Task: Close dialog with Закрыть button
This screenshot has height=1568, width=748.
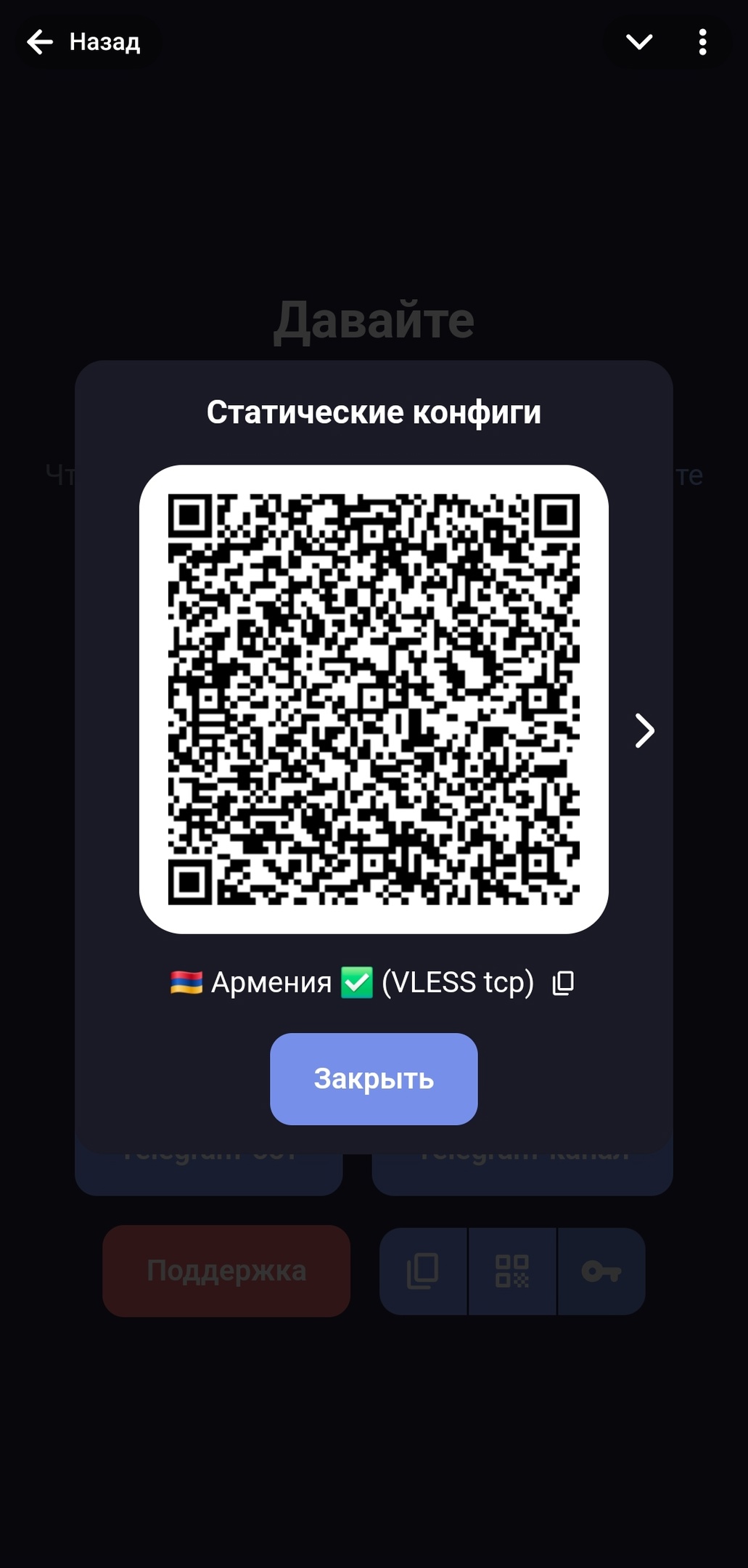Action: pyautogui.click(x=374, y=1079)
